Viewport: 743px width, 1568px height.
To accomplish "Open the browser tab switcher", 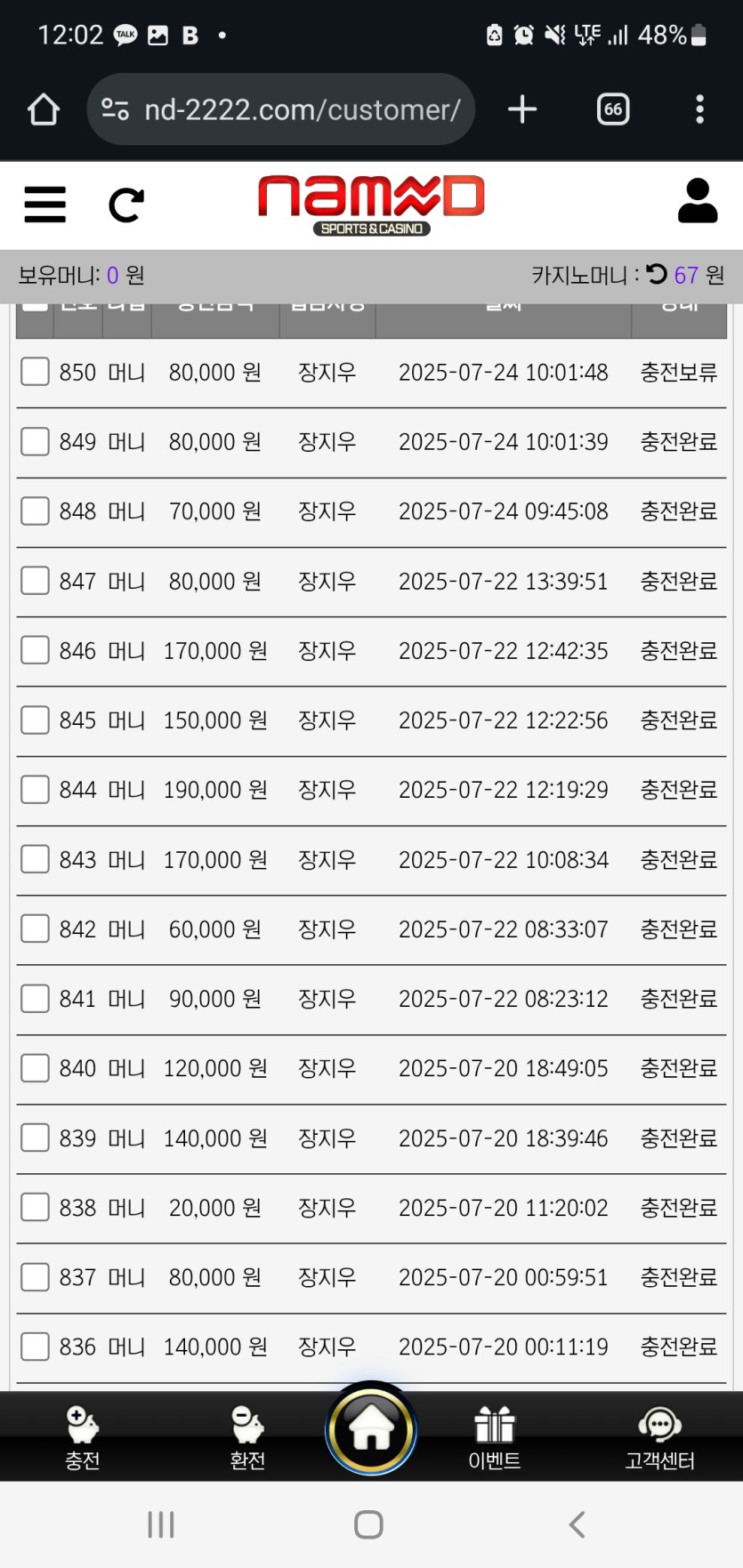I will (x=613, y=109).
